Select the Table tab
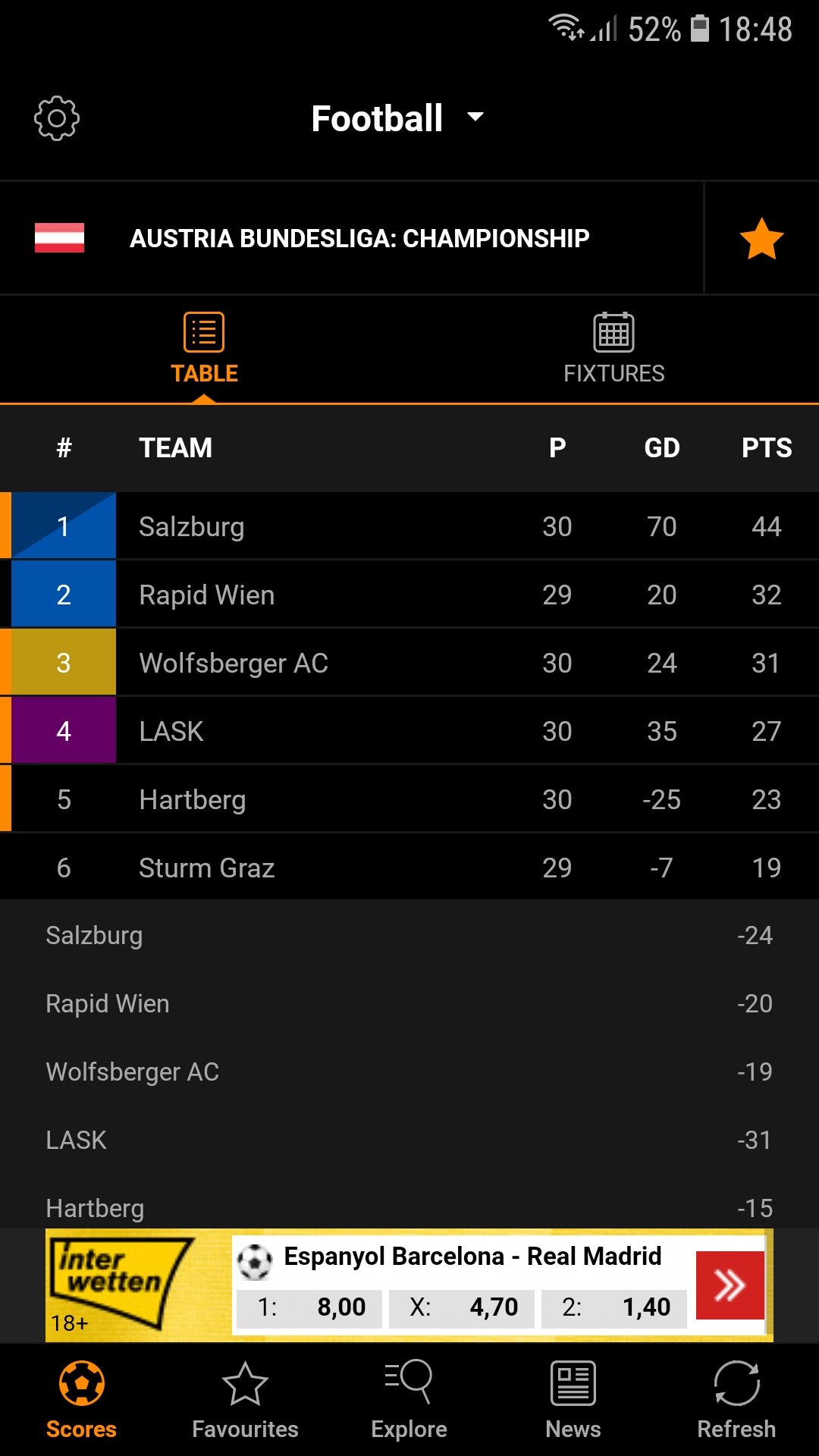The image size is (819, 1456). (204, 350)
